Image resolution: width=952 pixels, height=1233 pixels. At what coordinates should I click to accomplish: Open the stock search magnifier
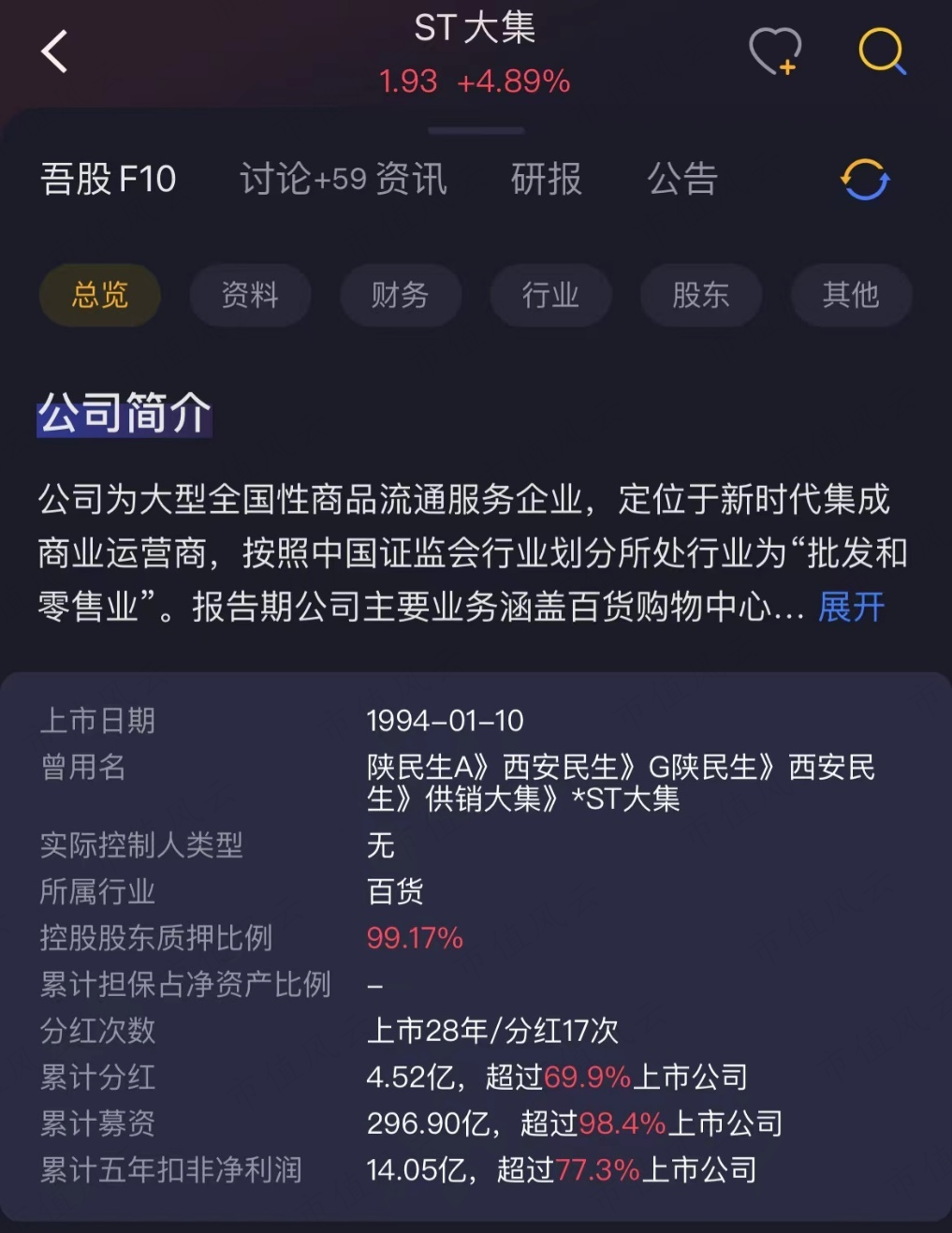click(881, 51)
